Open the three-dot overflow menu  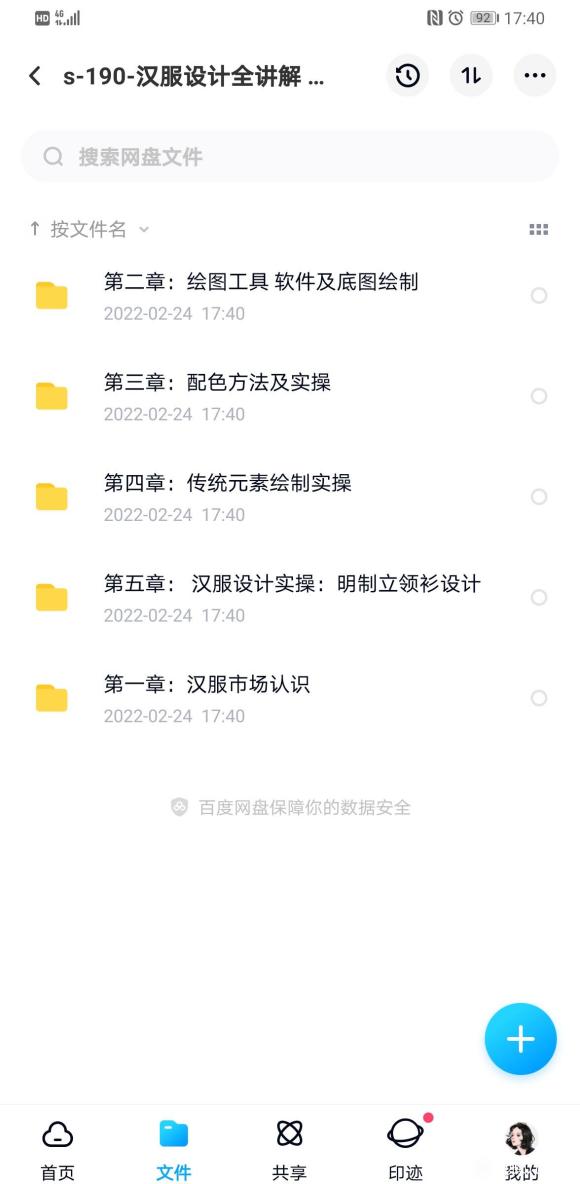click(x=535, y=76)
